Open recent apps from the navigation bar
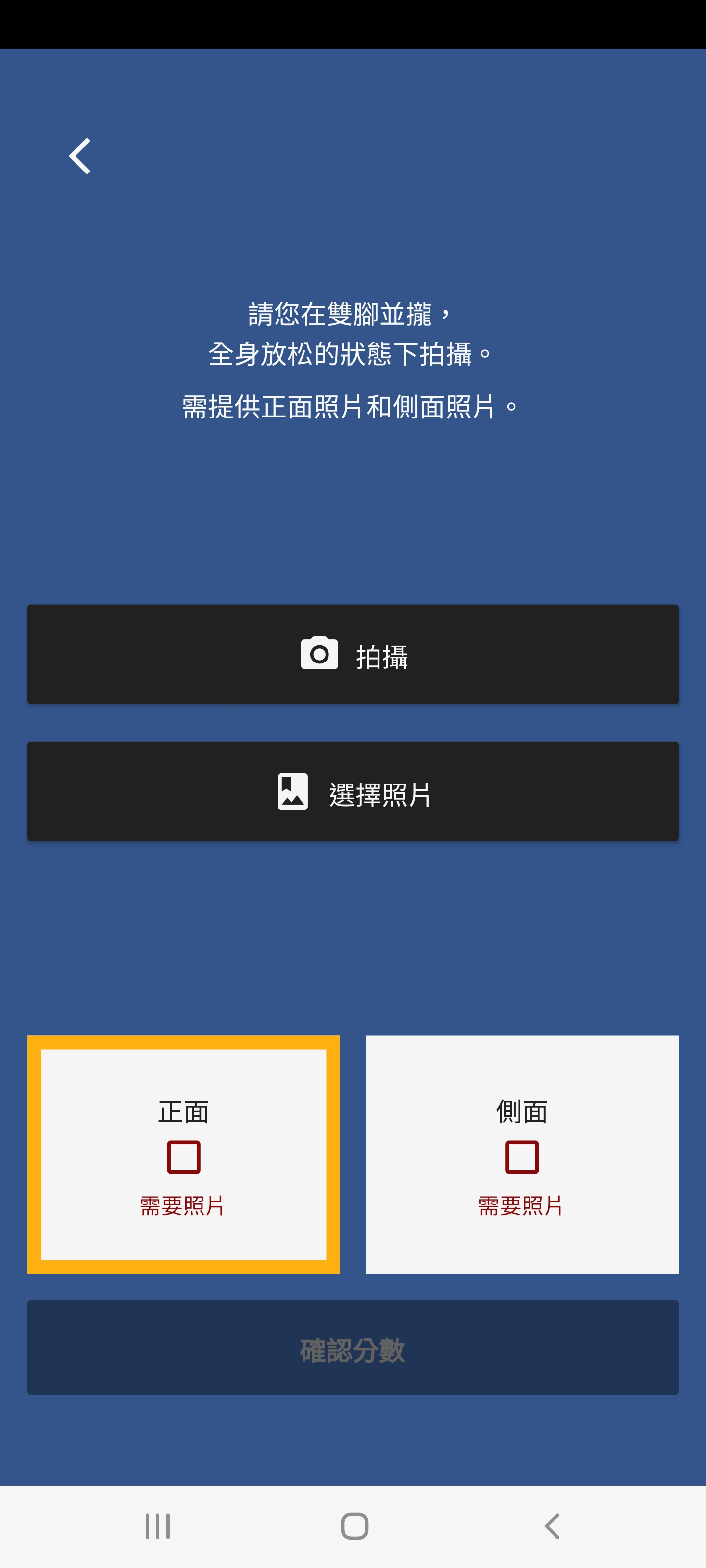 coord(158,1526)
